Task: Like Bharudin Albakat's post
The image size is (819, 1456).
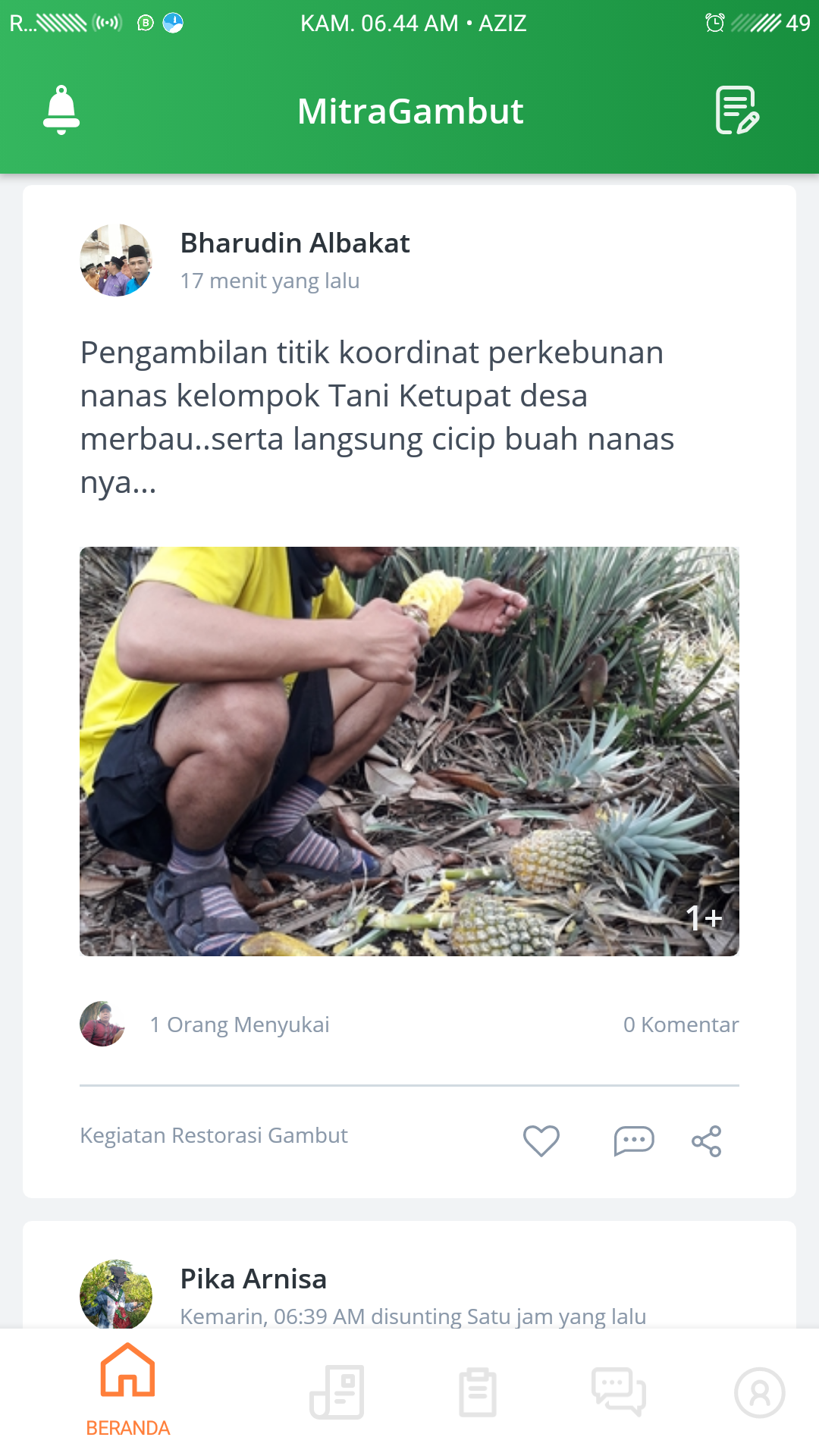Action: [541, 1140]
